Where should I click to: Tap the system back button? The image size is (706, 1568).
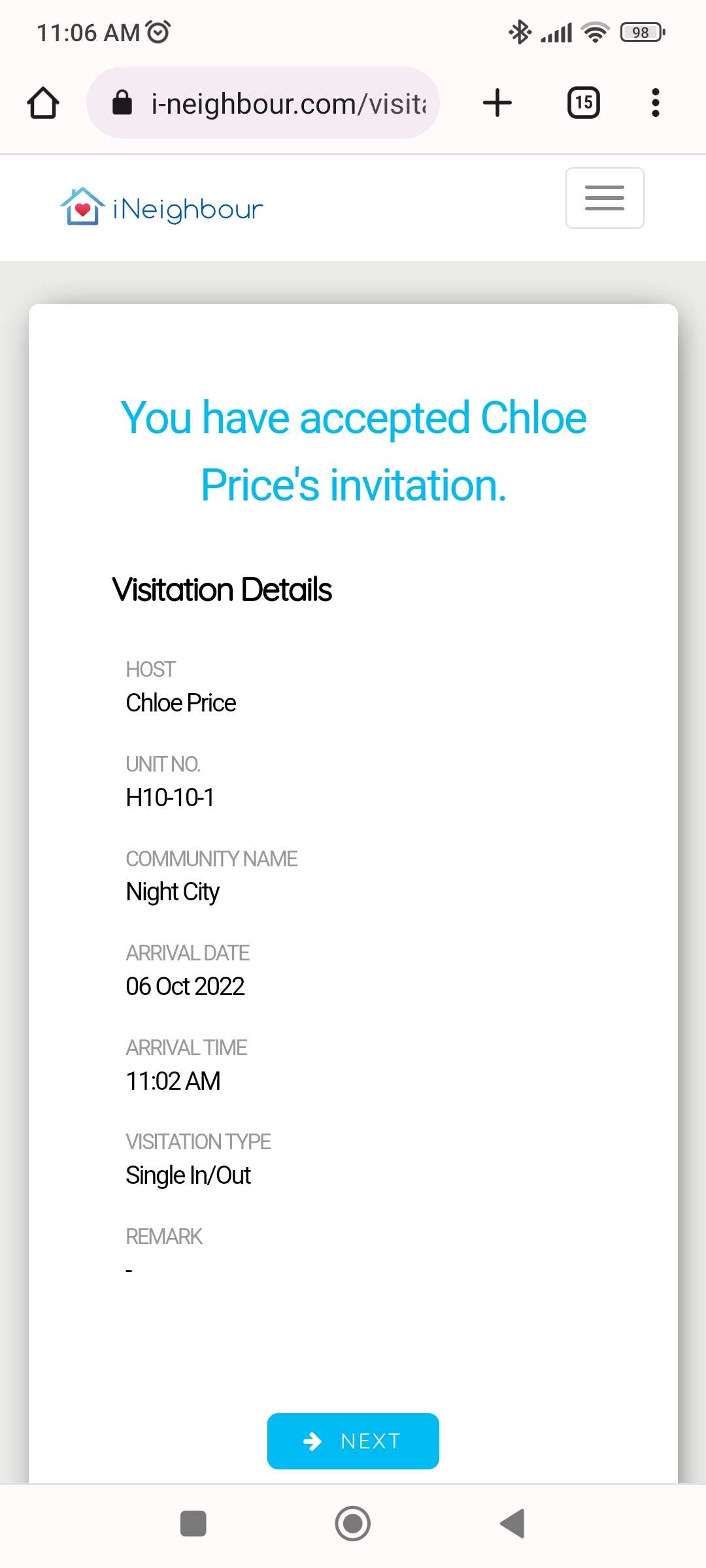click(513, 1524)
